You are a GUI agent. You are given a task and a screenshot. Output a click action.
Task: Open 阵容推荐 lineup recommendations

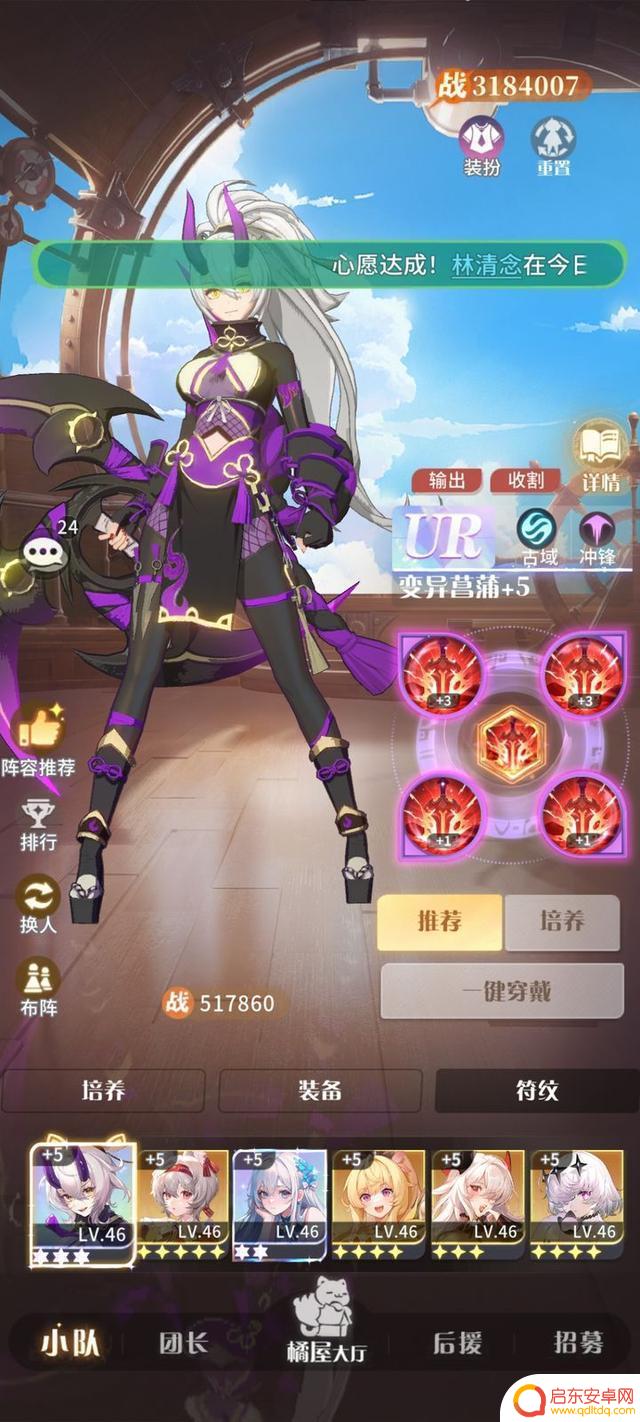coord(38,739)
